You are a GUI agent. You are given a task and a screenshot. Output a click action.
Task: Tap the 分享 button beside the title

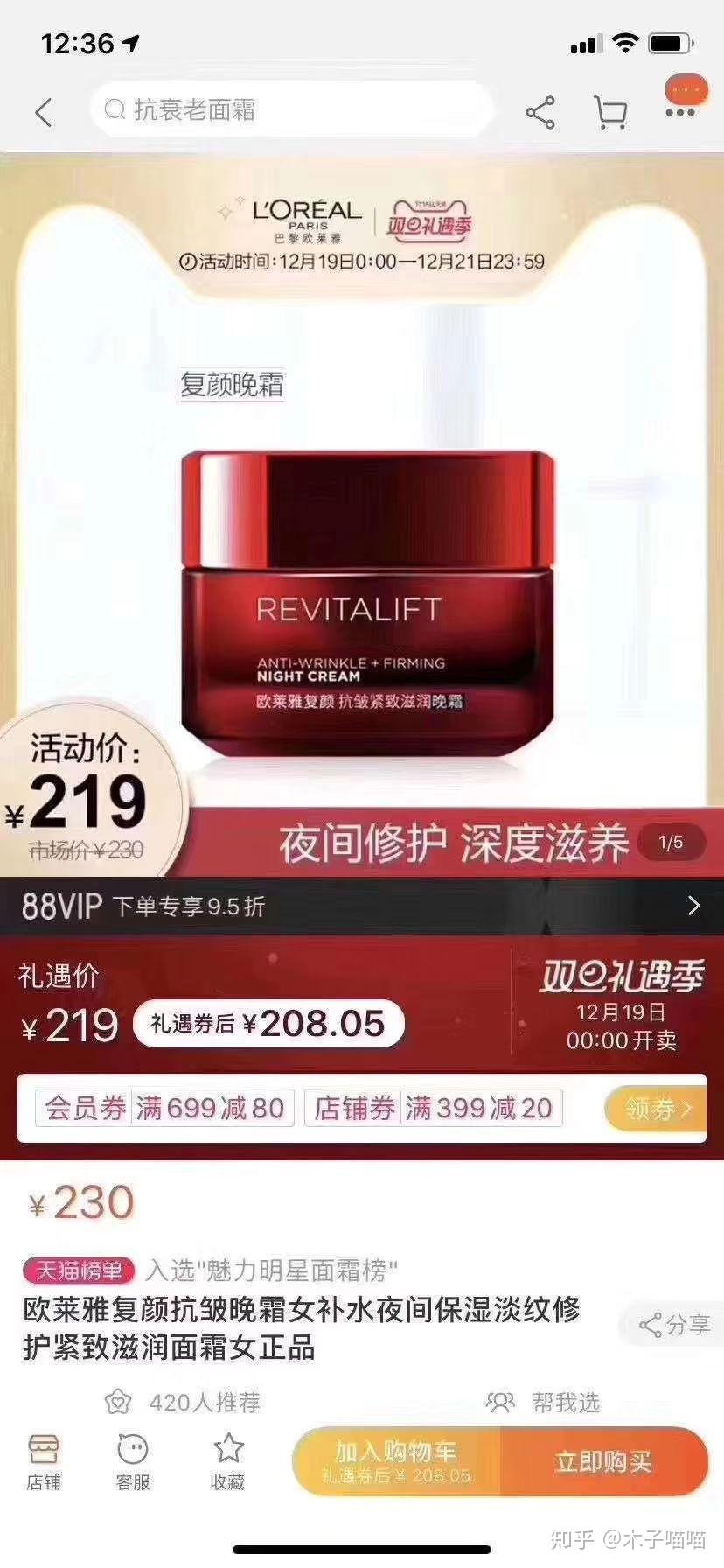[x=673, y=1325]
